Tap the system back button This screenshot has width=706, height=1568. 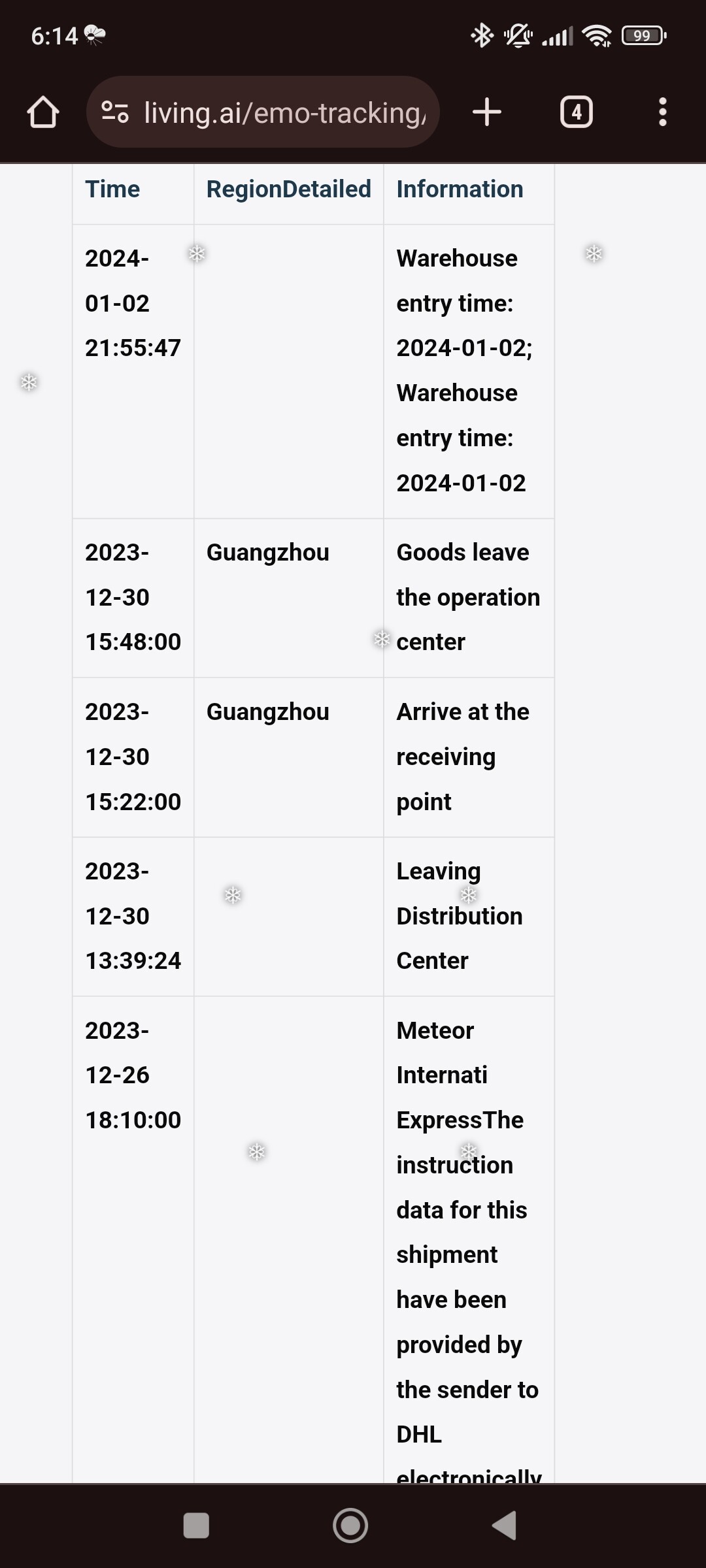505,1526
